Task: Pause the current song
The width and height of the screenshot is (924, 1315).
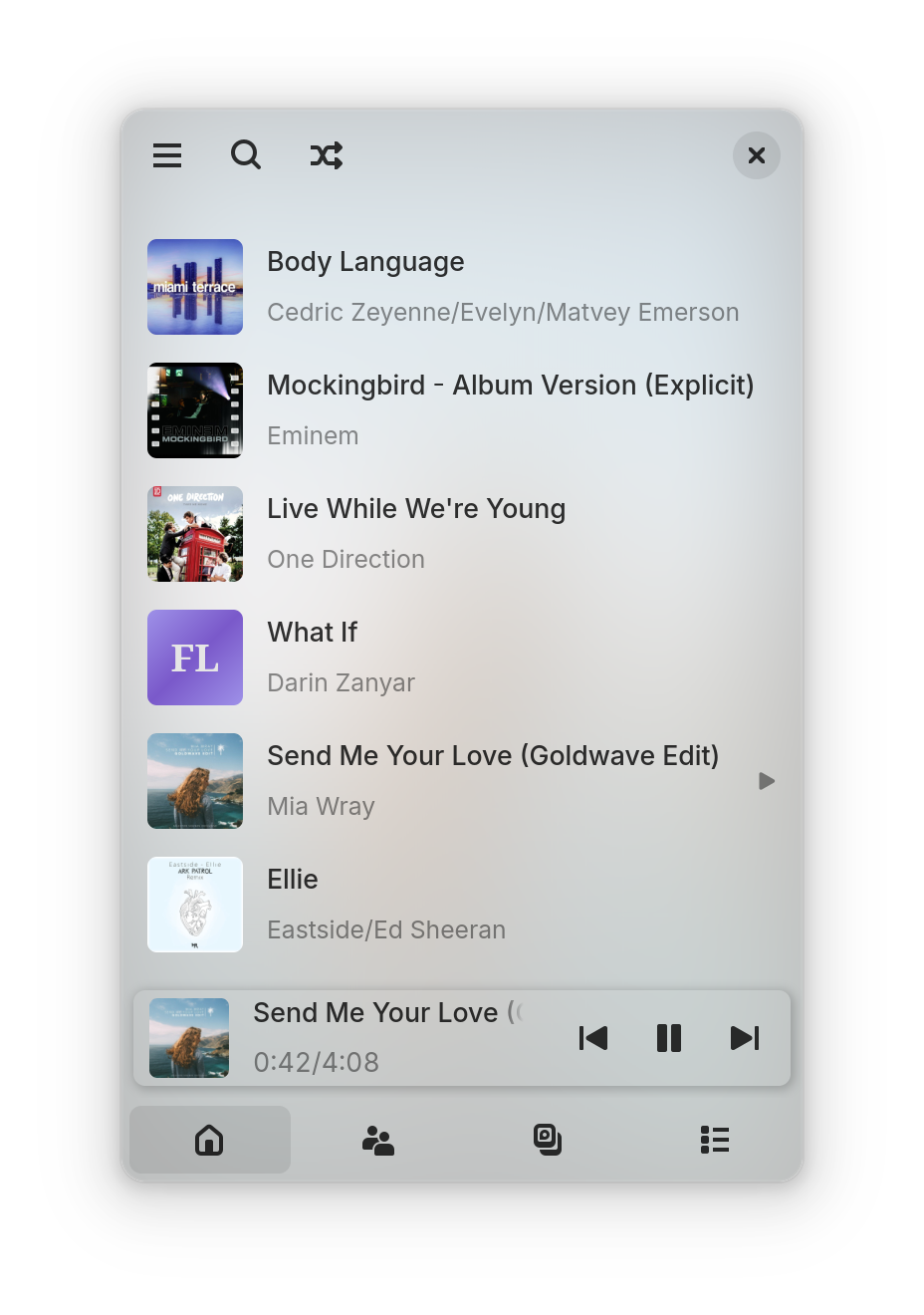Action: pyautogui.click(x=669, y=1038)
